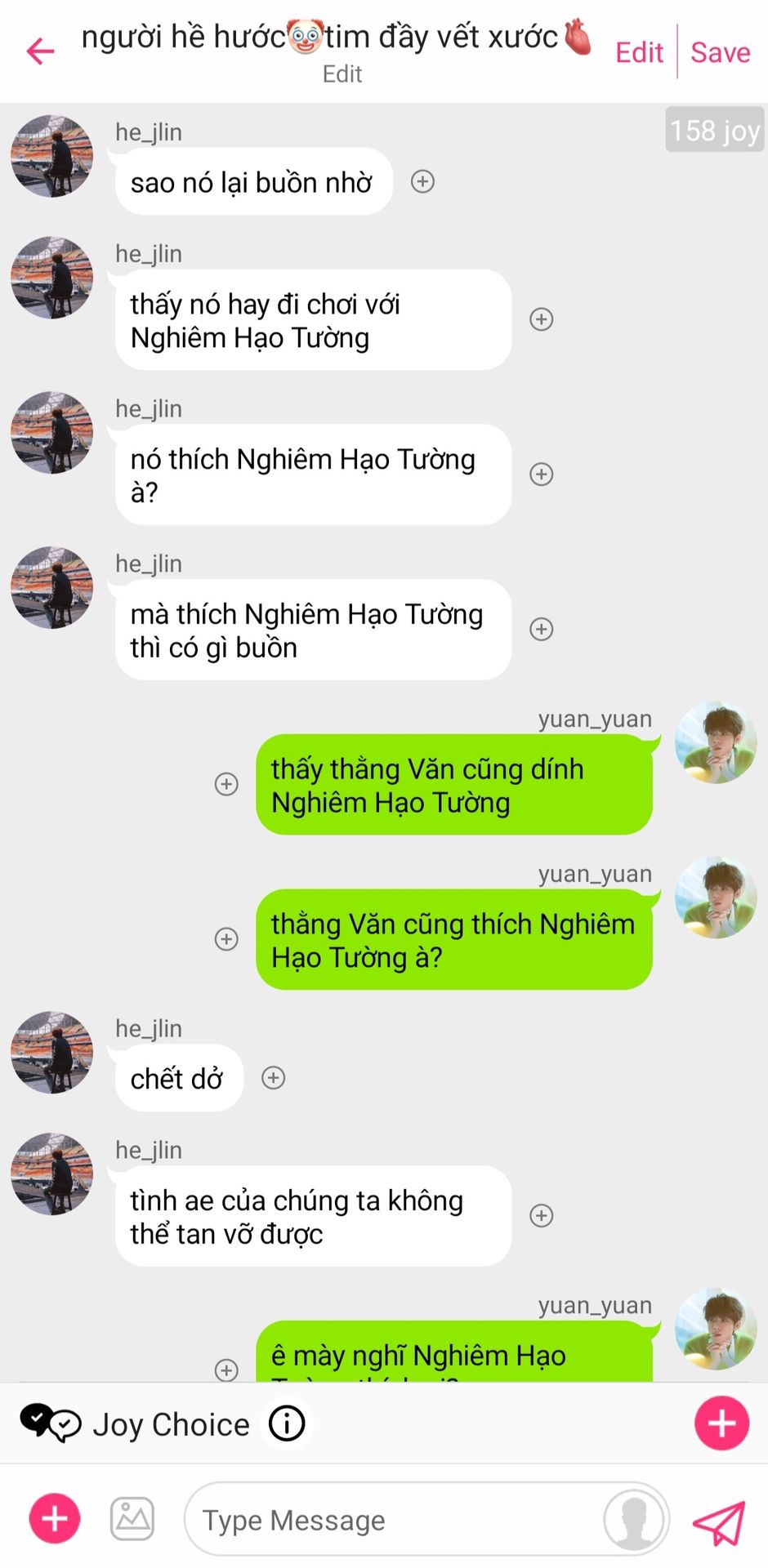This screenshot has width=768, height=1568.
Task: Open Joy Choice info icon
Action: coord(287,1423)
